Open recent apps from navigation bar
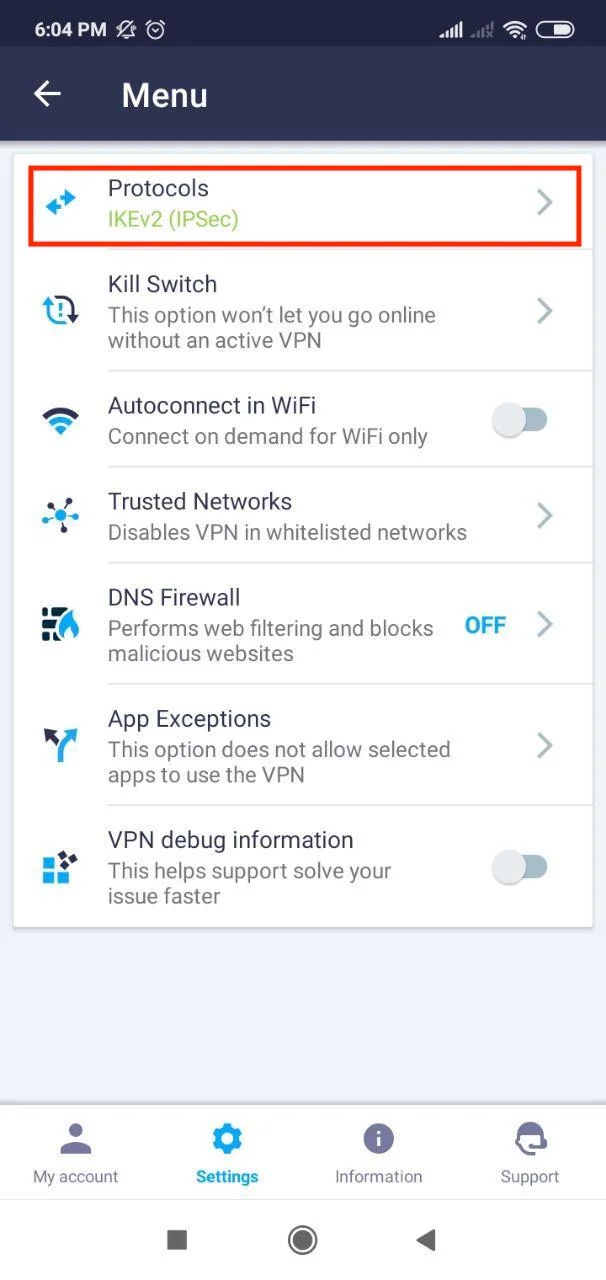 [x=177, y=1240]
